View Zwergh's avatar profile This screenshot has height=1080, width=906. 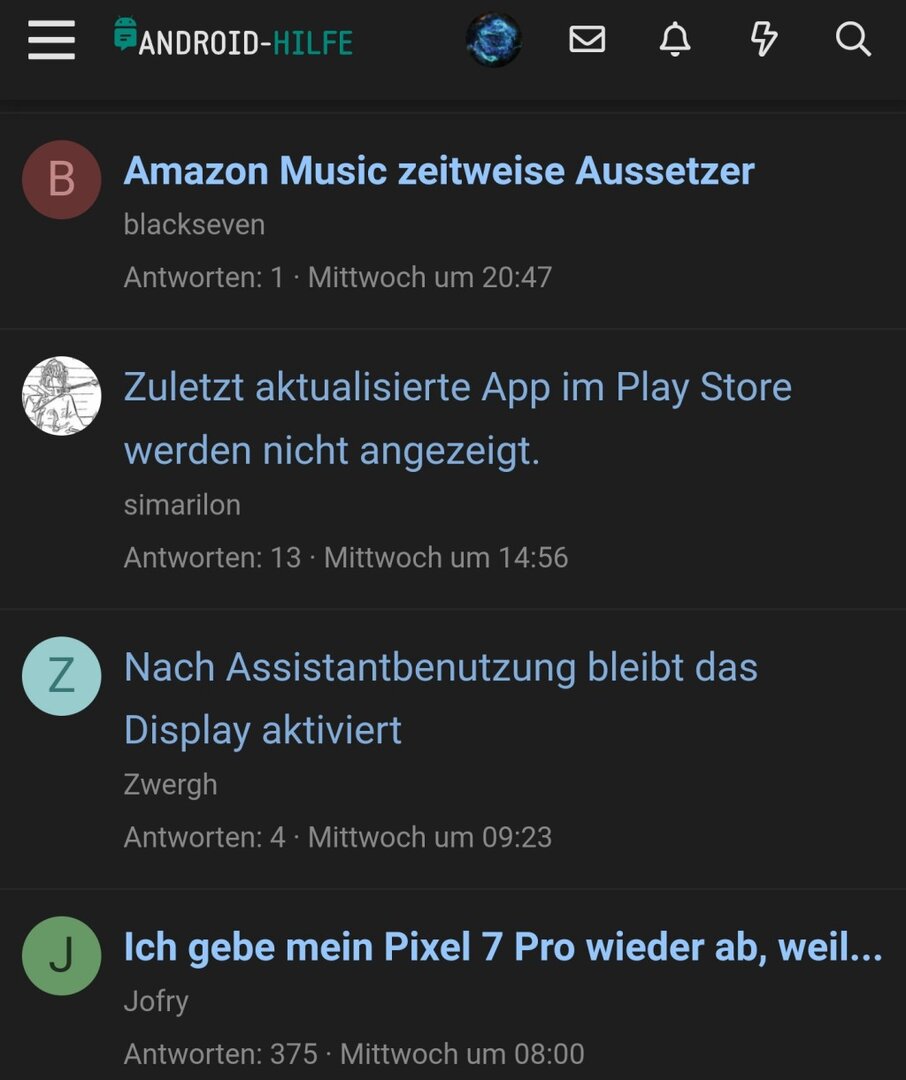(x=61, y=676)
